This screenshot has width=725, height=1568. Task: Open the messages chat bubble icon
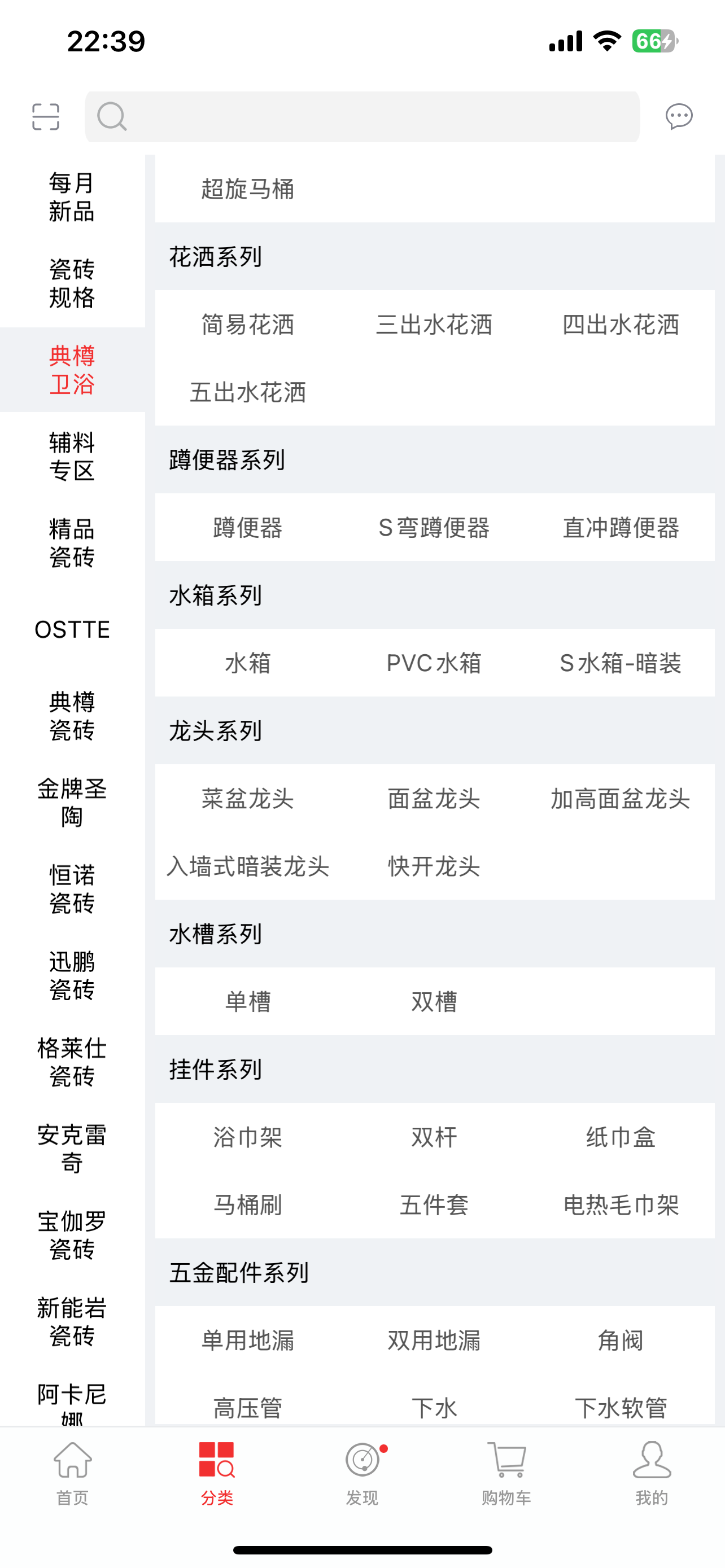[x=679, y=116]
